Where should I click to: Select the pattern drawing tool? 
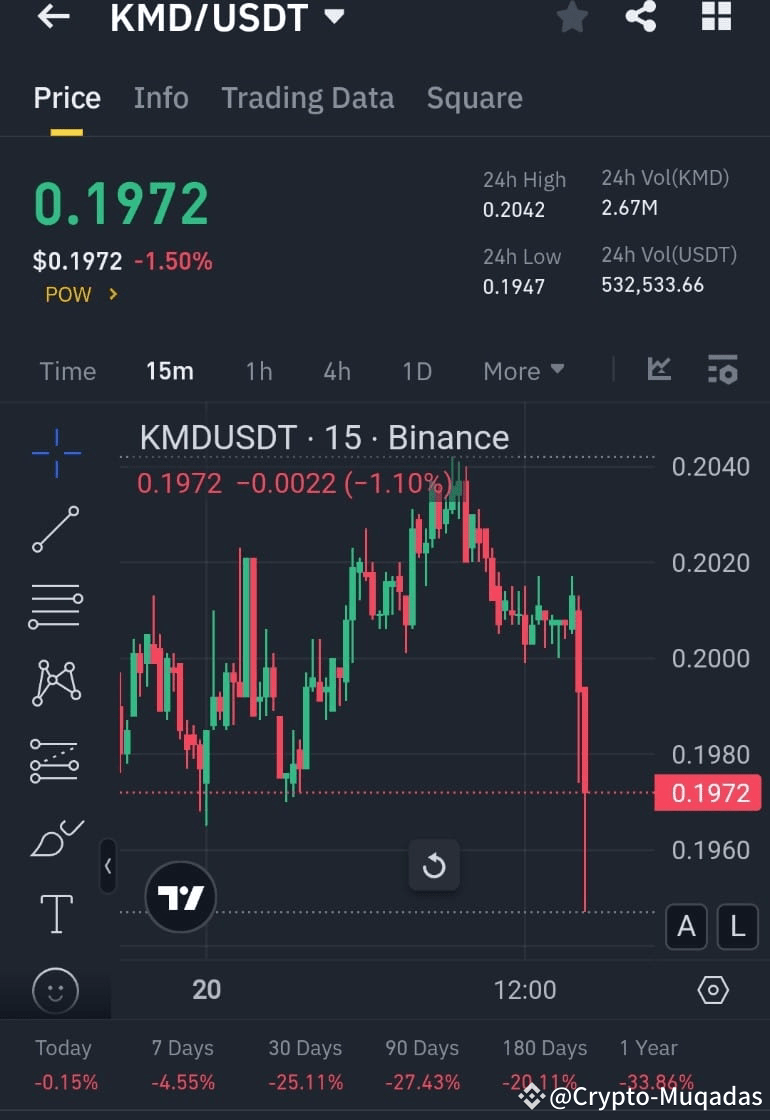(x=55, y=682)
